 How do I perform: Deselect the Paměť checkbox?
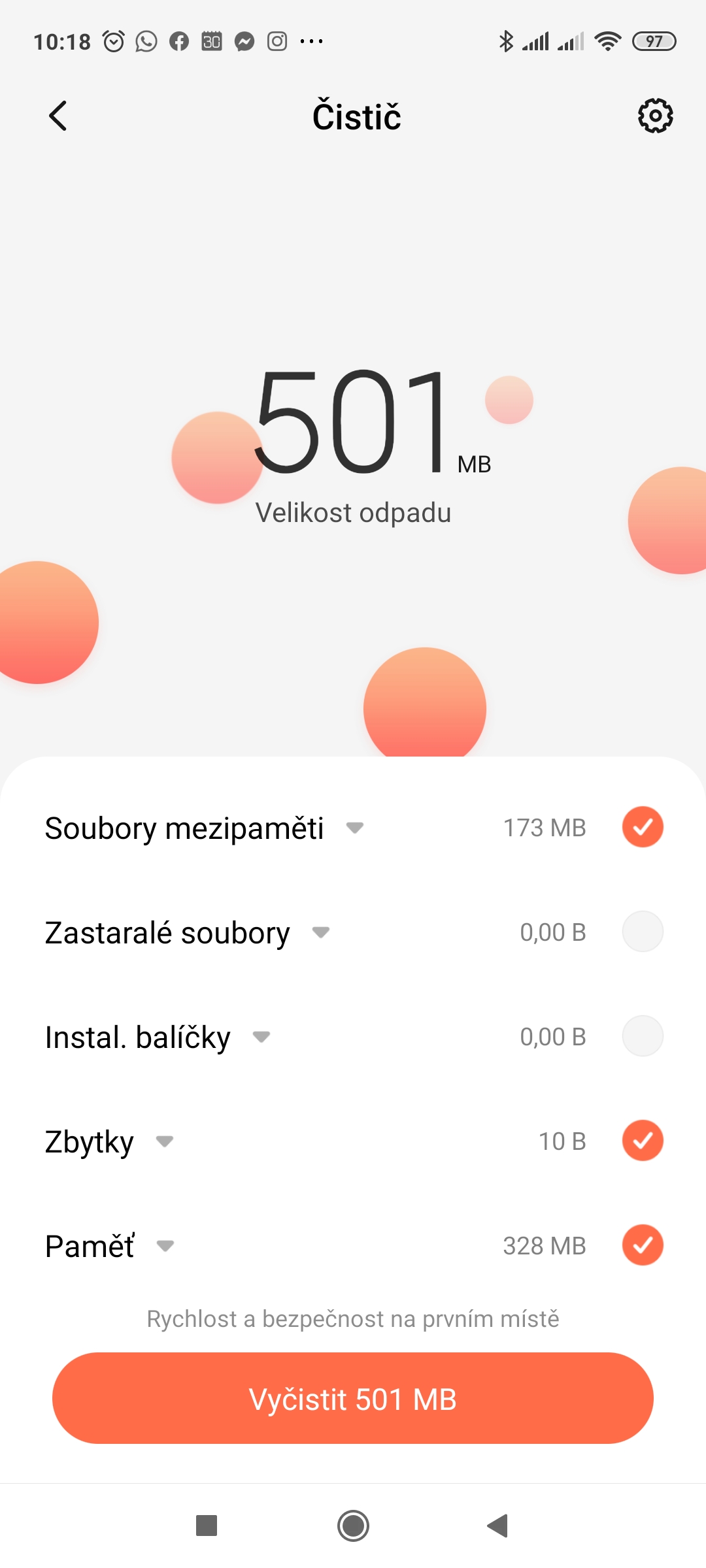coord(642,1245)
